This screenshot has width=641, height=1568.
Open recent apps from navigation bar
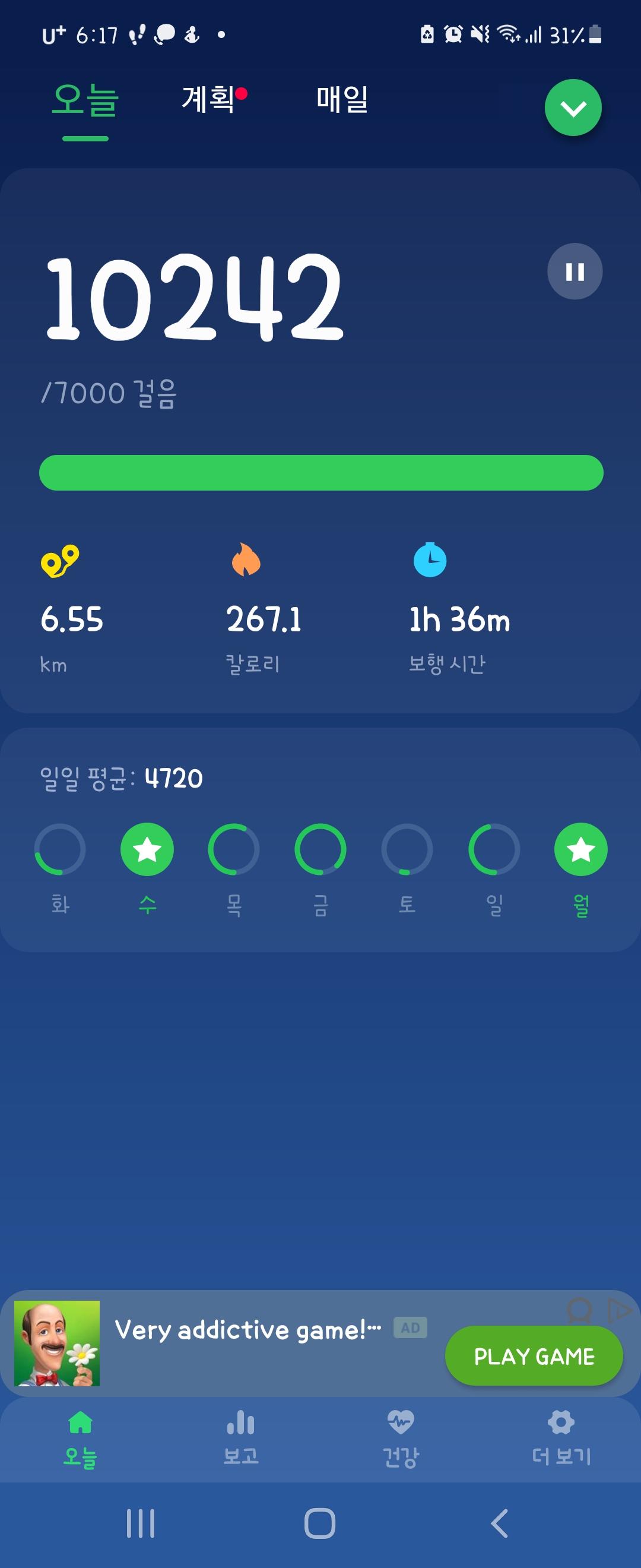pos(141,1523)
